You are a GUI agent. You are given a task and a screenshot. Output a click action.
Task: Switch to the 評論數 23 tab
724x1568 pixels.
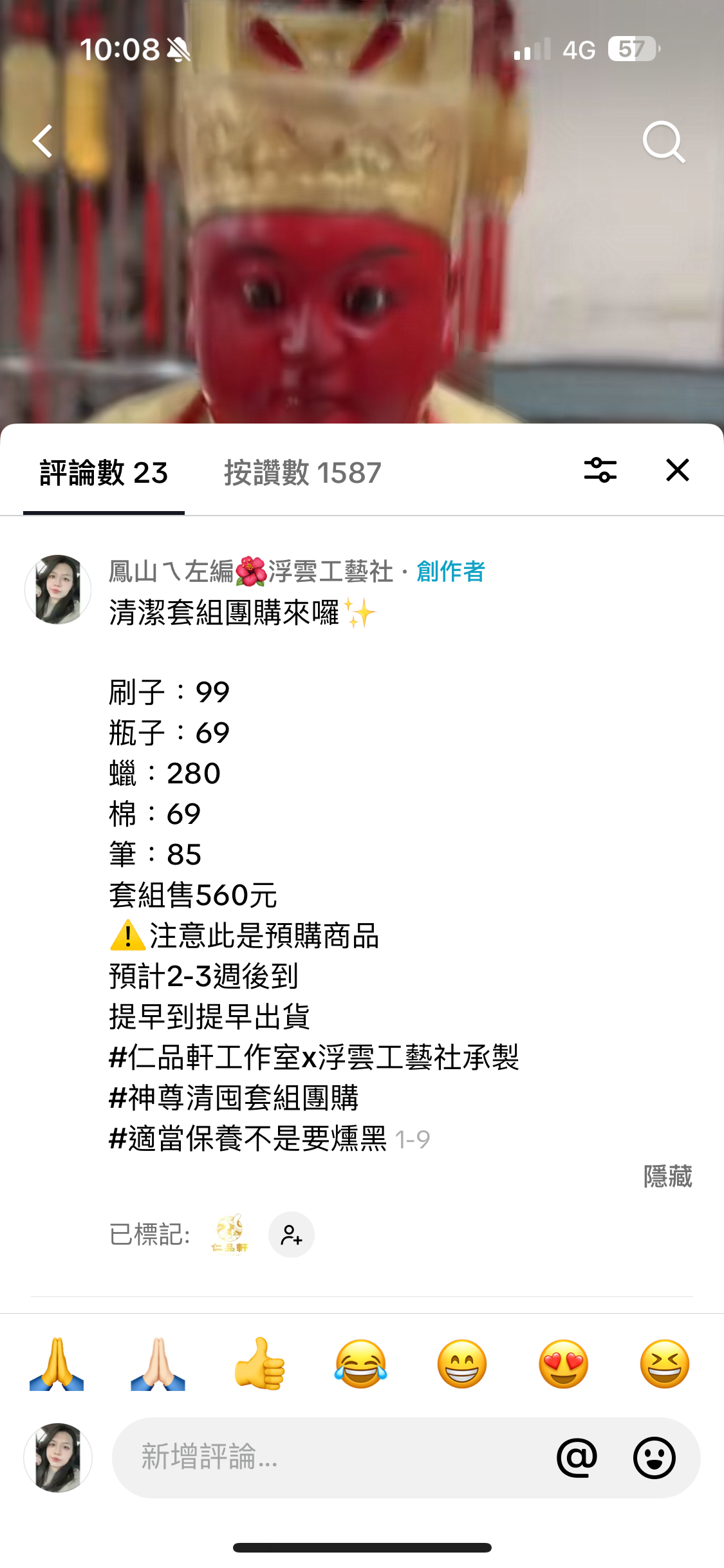(x=103, y=472)
